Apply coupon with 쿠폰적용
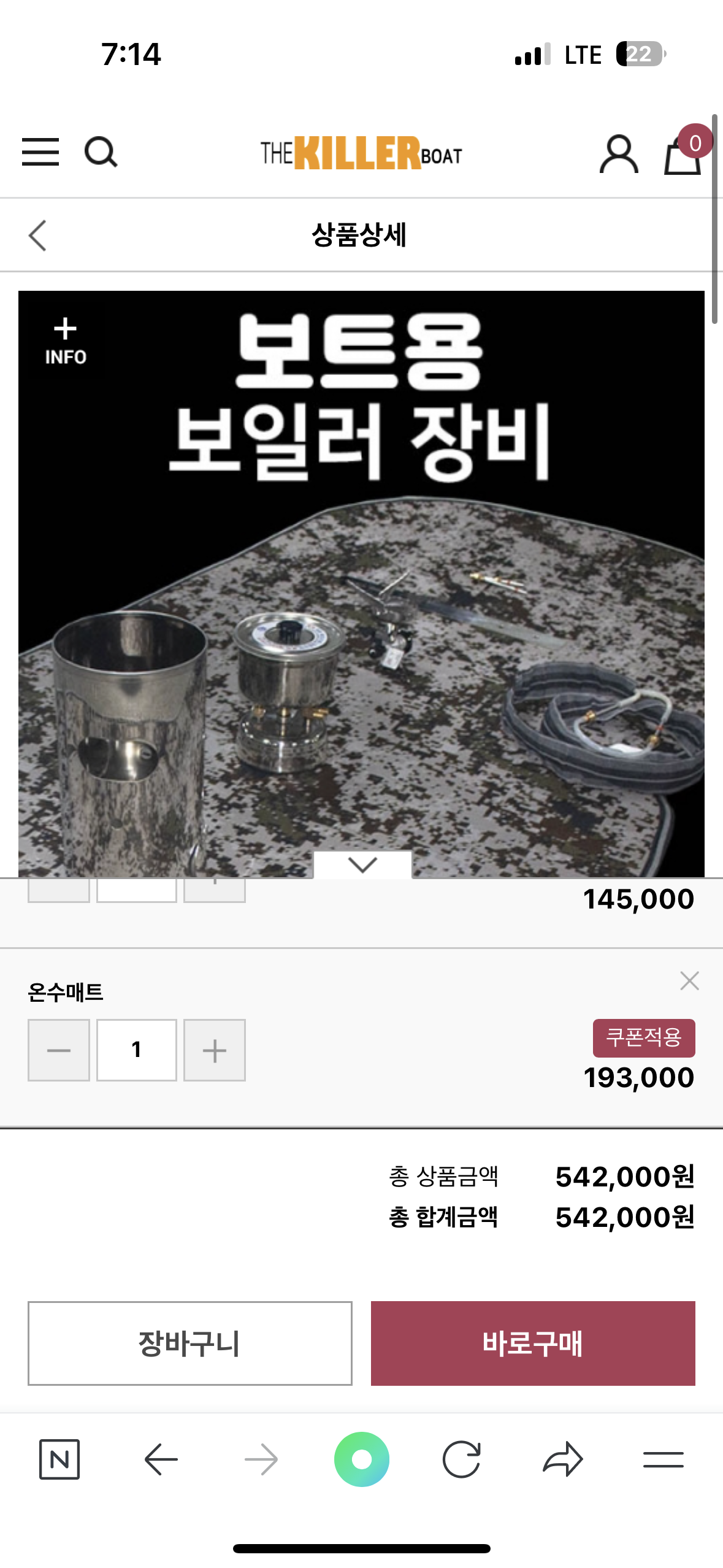The height and width of the screenshot is (1568, 723). pyautogui.click(x=644, y=1038)
